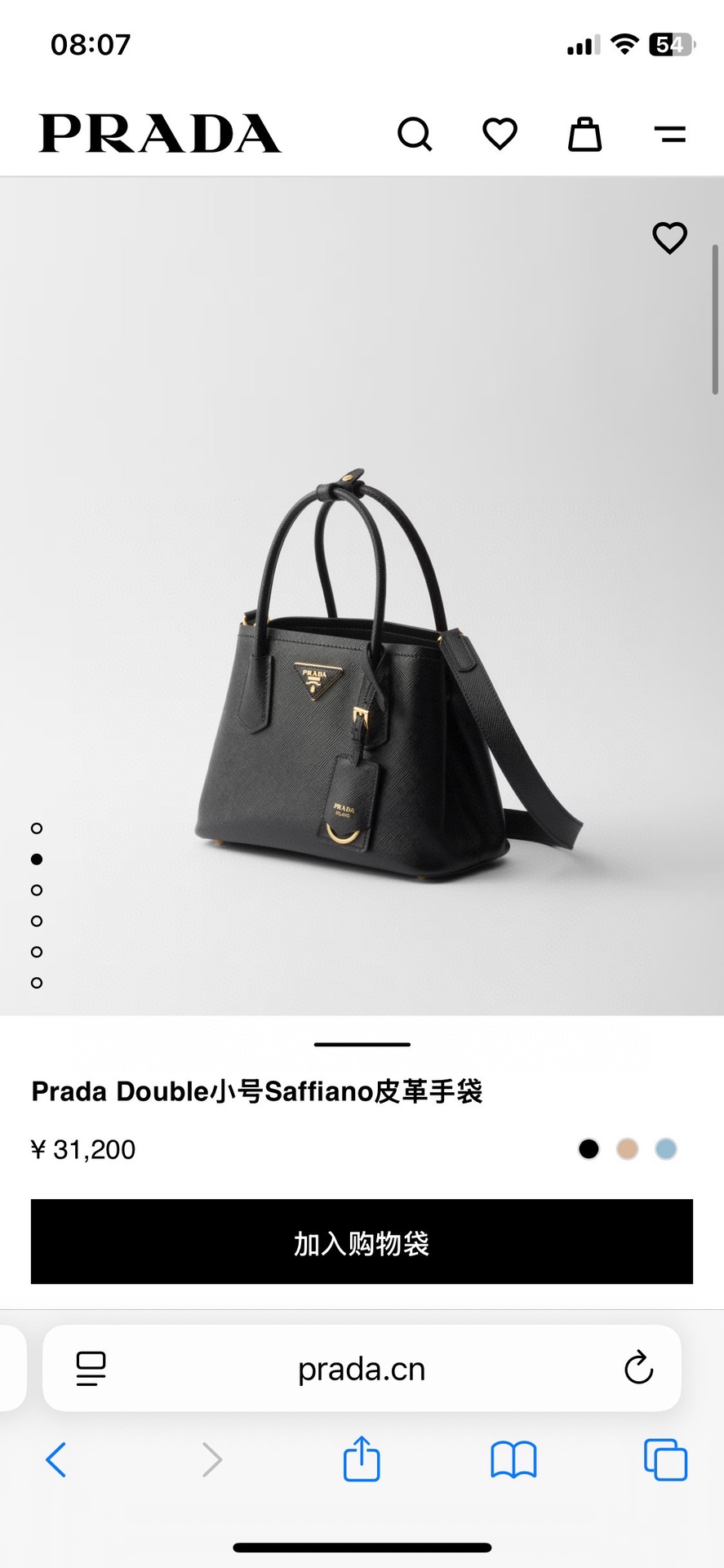Show open Safari tabs
Screen dimensions: 724x1568
click(x=665, y=1459)
